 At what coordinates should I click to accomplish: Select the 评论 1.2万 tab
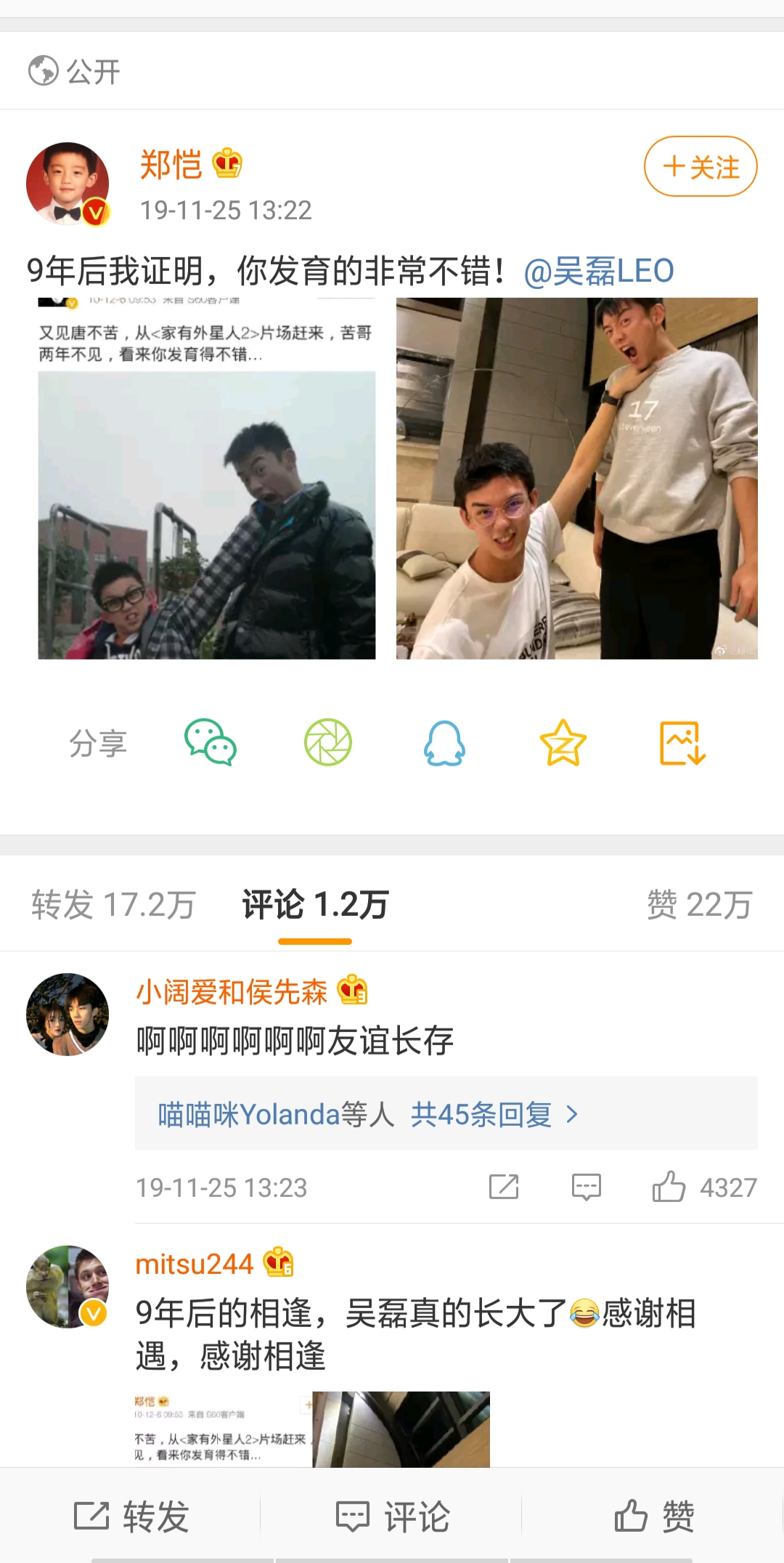315,905
